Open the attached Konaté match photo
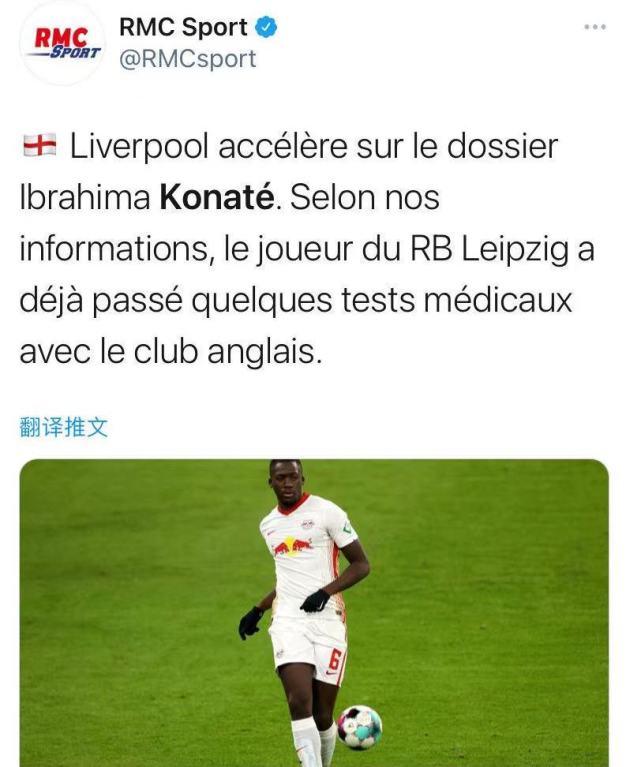Viewport: 641px width, 767px height. 314,612
